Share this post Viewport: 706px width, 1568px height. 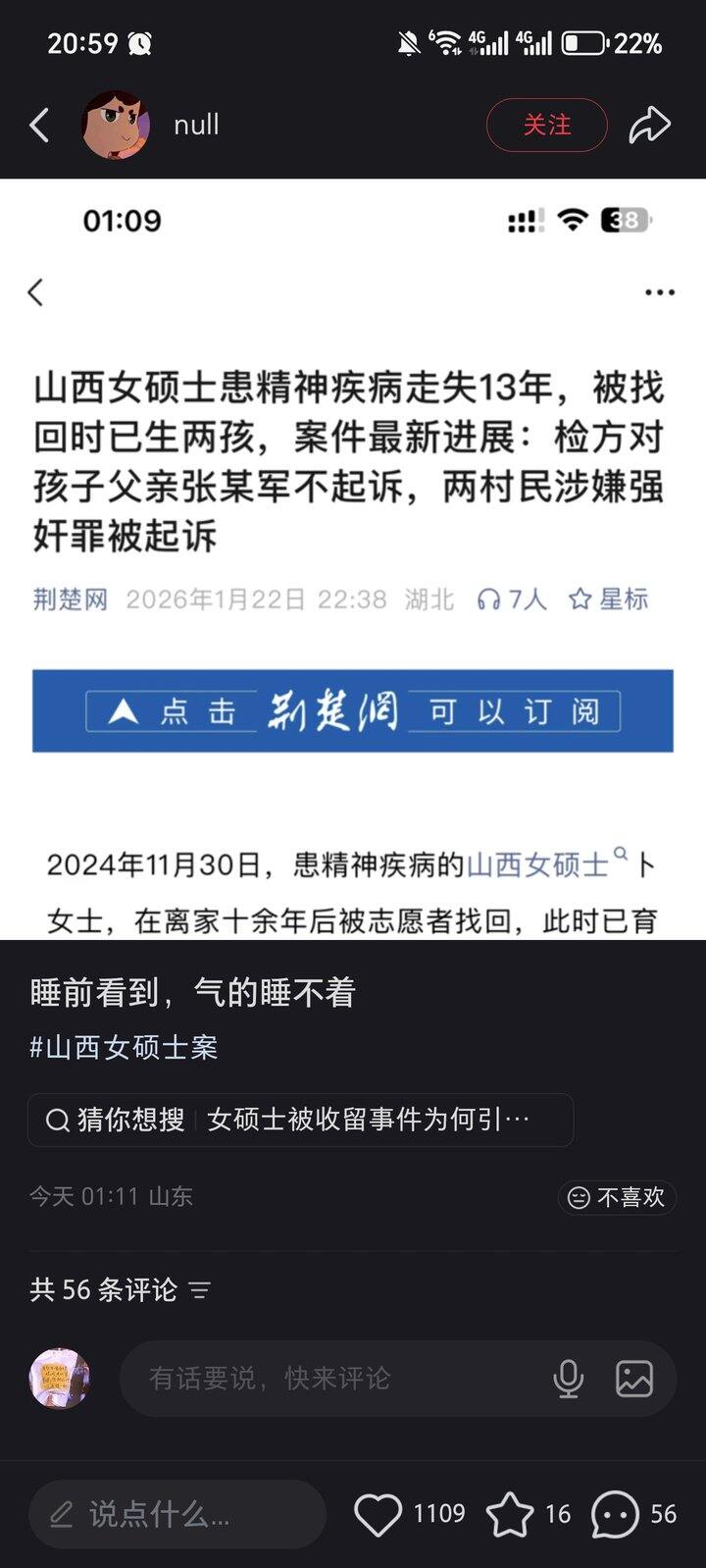coord(649,126)
